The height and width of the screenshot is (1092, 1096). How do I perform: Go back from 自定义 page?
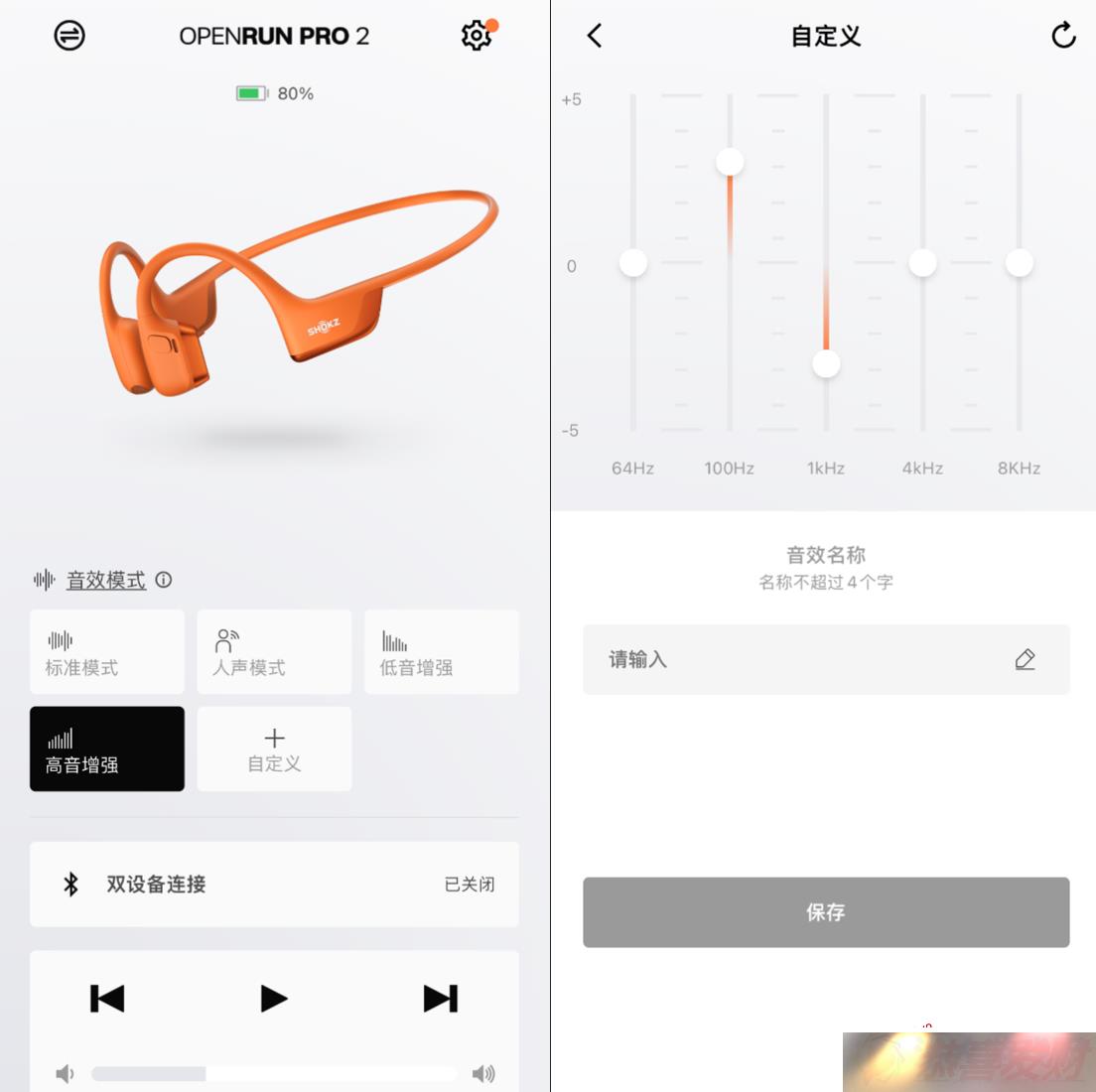click(595, 36)
